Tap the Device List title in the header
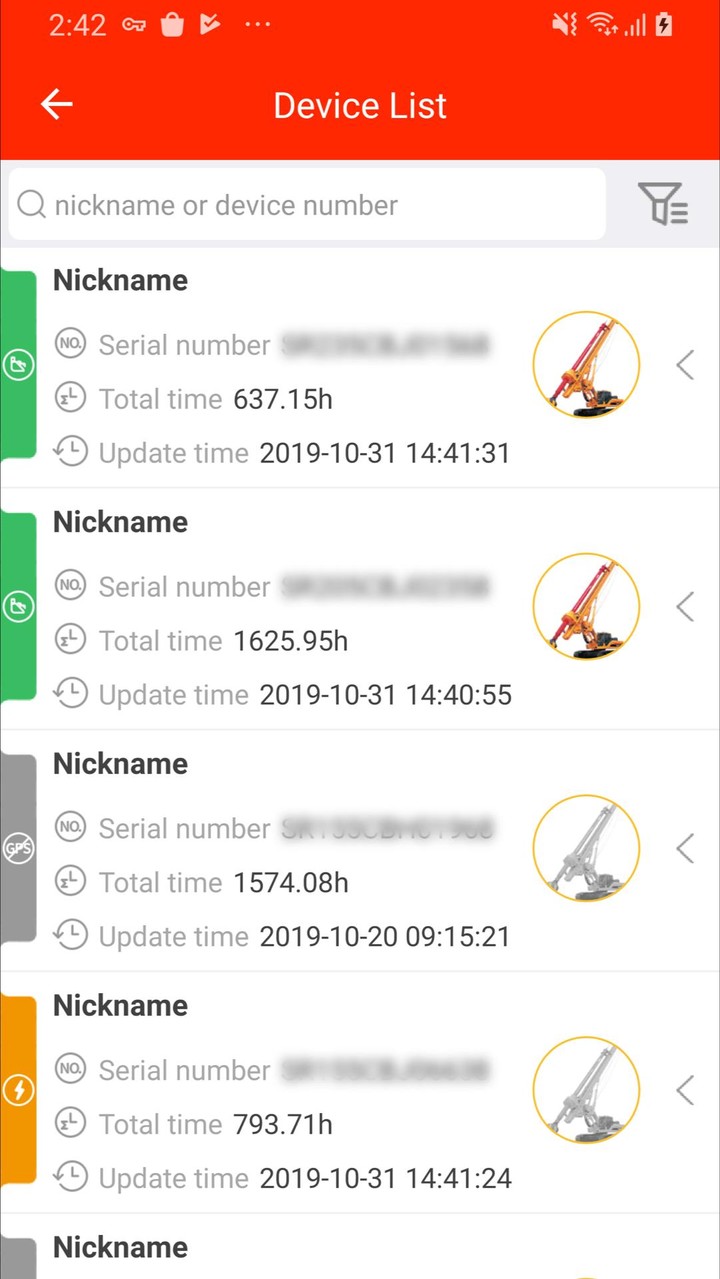Image resolution: width=720 pixels, height=1279 pixels. pyautogui.click(x=360, y=105)
